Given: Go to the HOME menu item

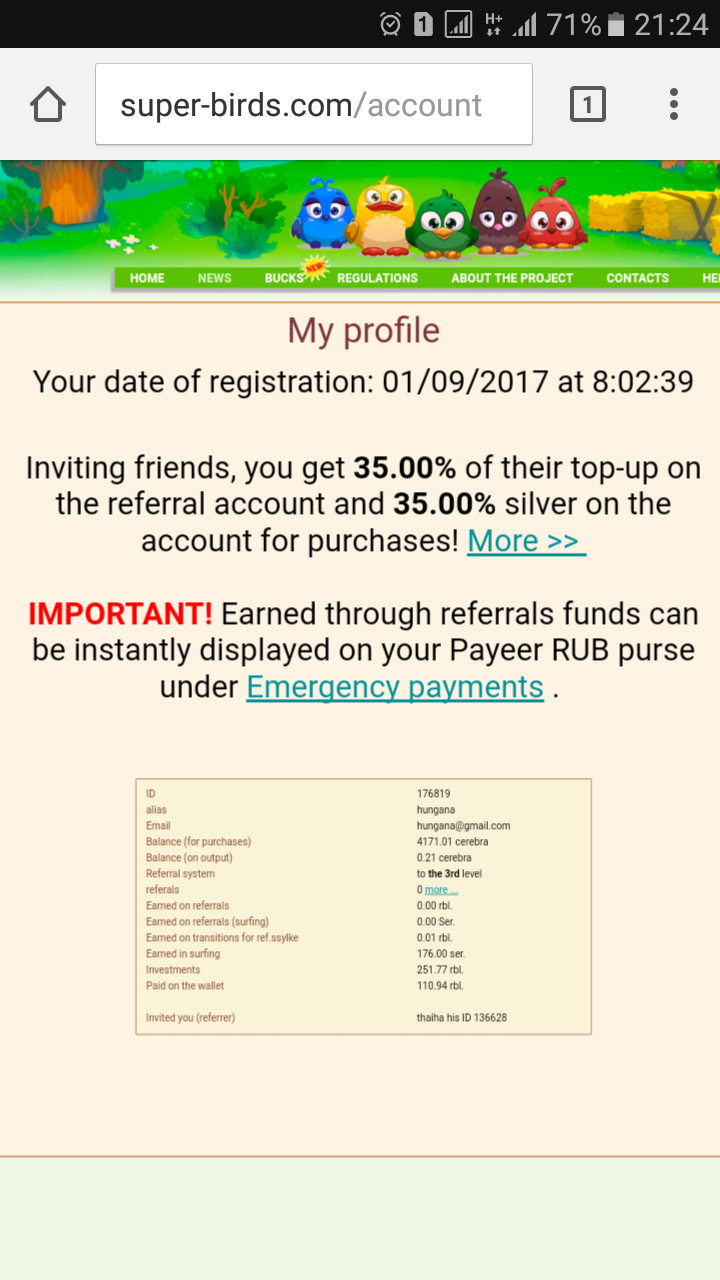Looking at the screenshot, I should (147, 278).
